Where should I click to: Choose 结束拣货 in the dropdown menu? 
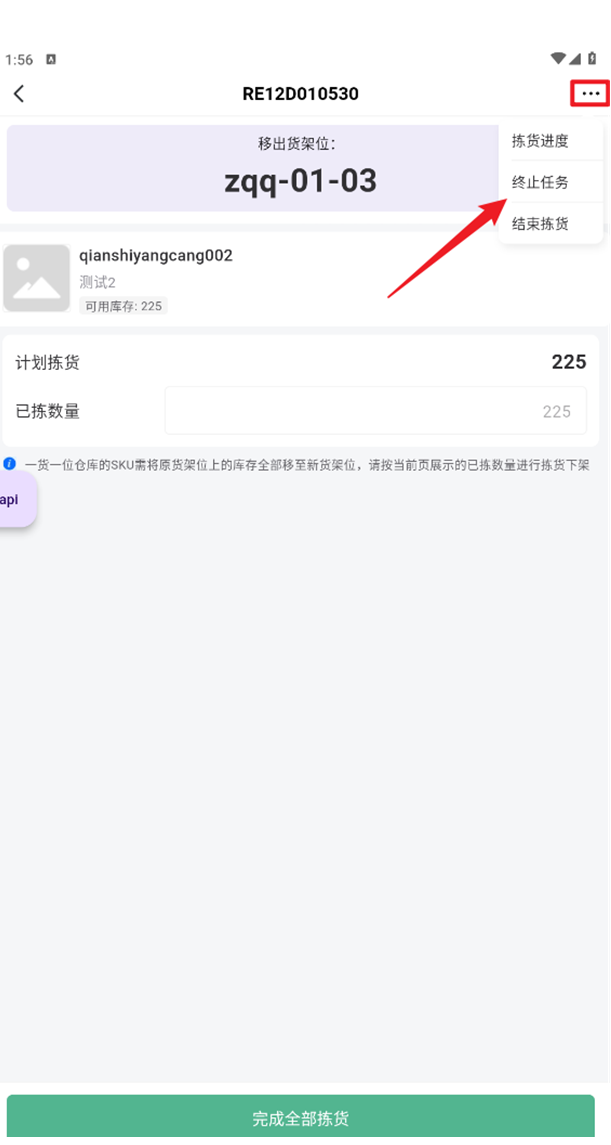[550, 223]
